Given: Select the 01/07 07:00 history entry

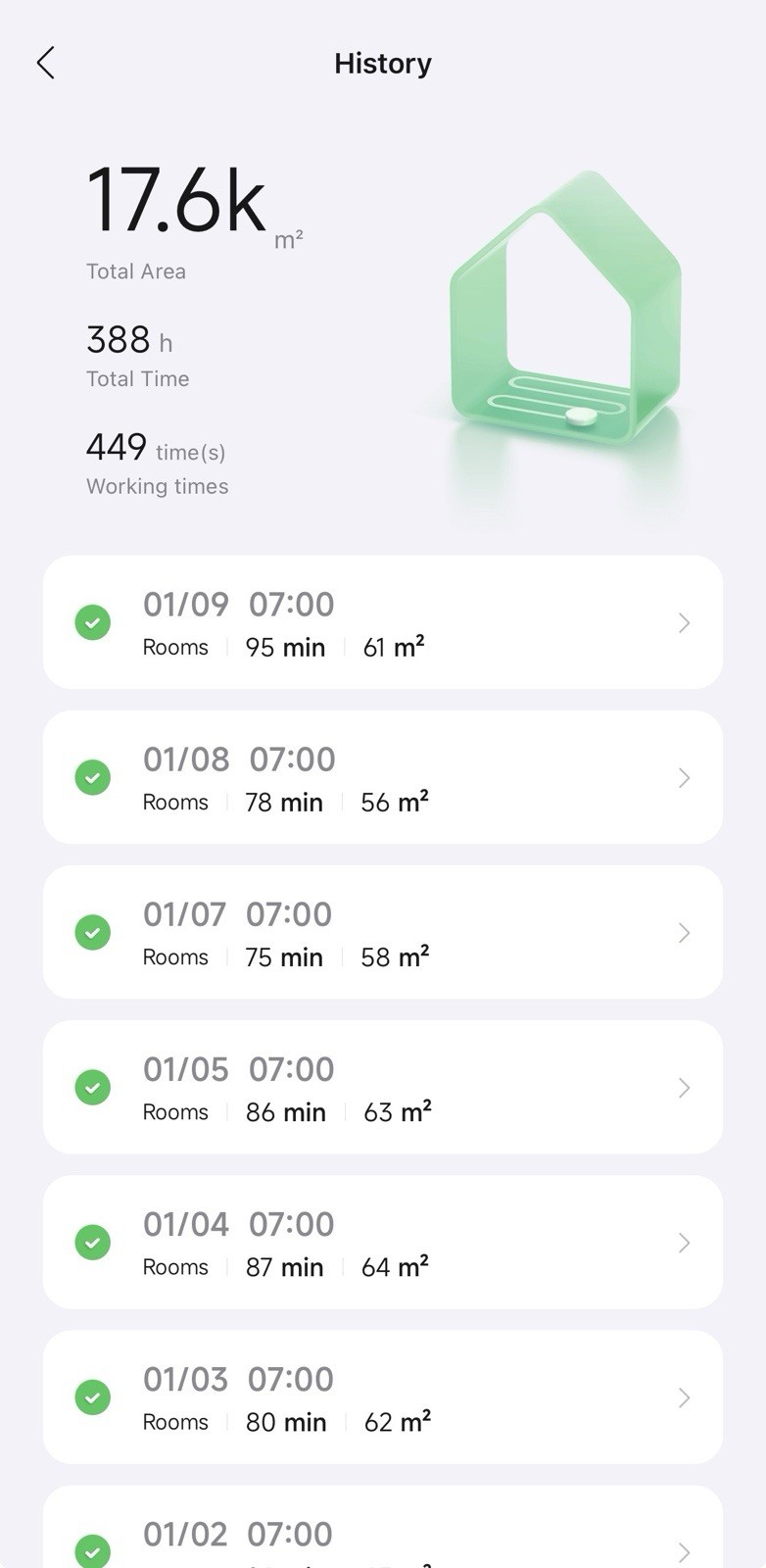Looking at the screenshot, I should point(382,932).
